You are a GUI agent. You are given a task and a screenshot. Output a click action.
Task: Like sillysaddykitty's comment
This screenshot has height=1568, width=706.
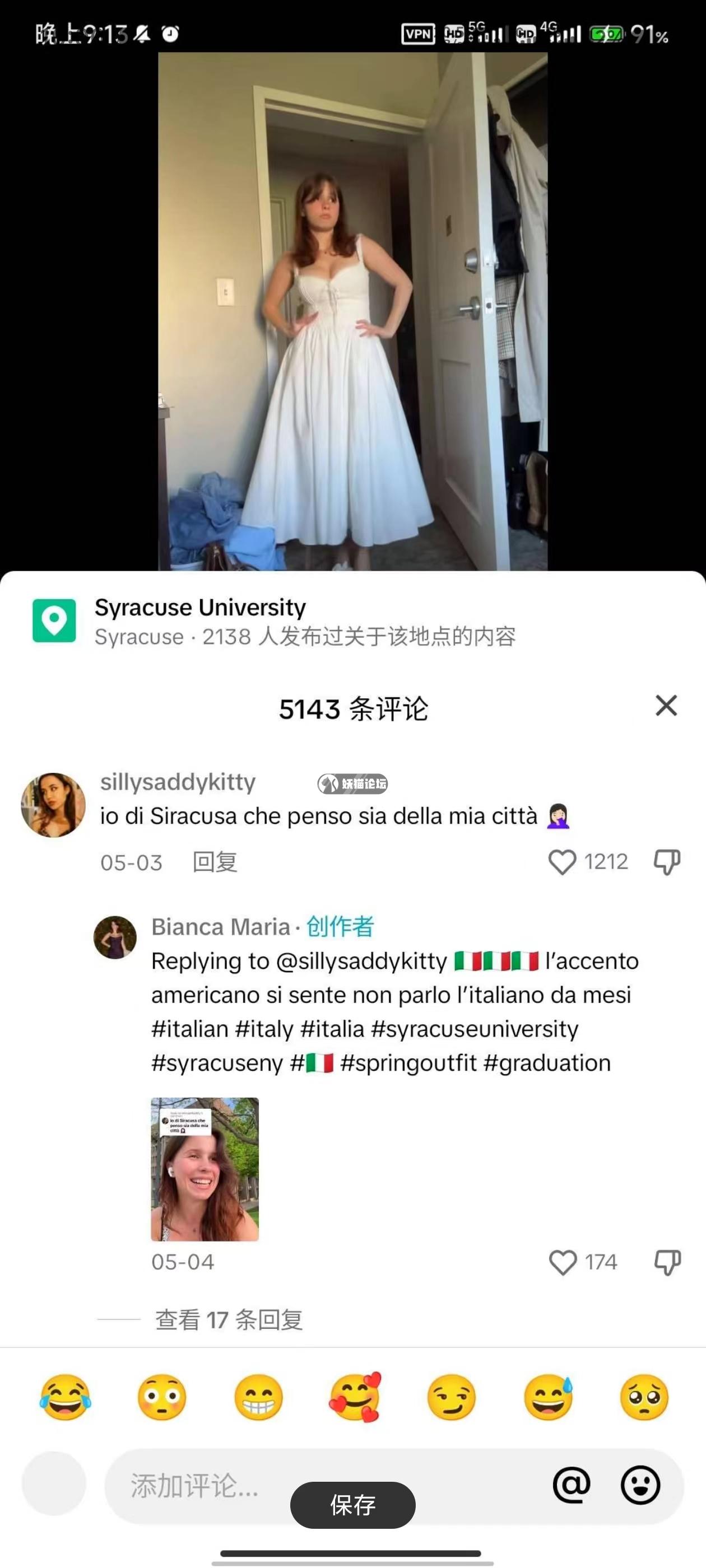[562, 862]
